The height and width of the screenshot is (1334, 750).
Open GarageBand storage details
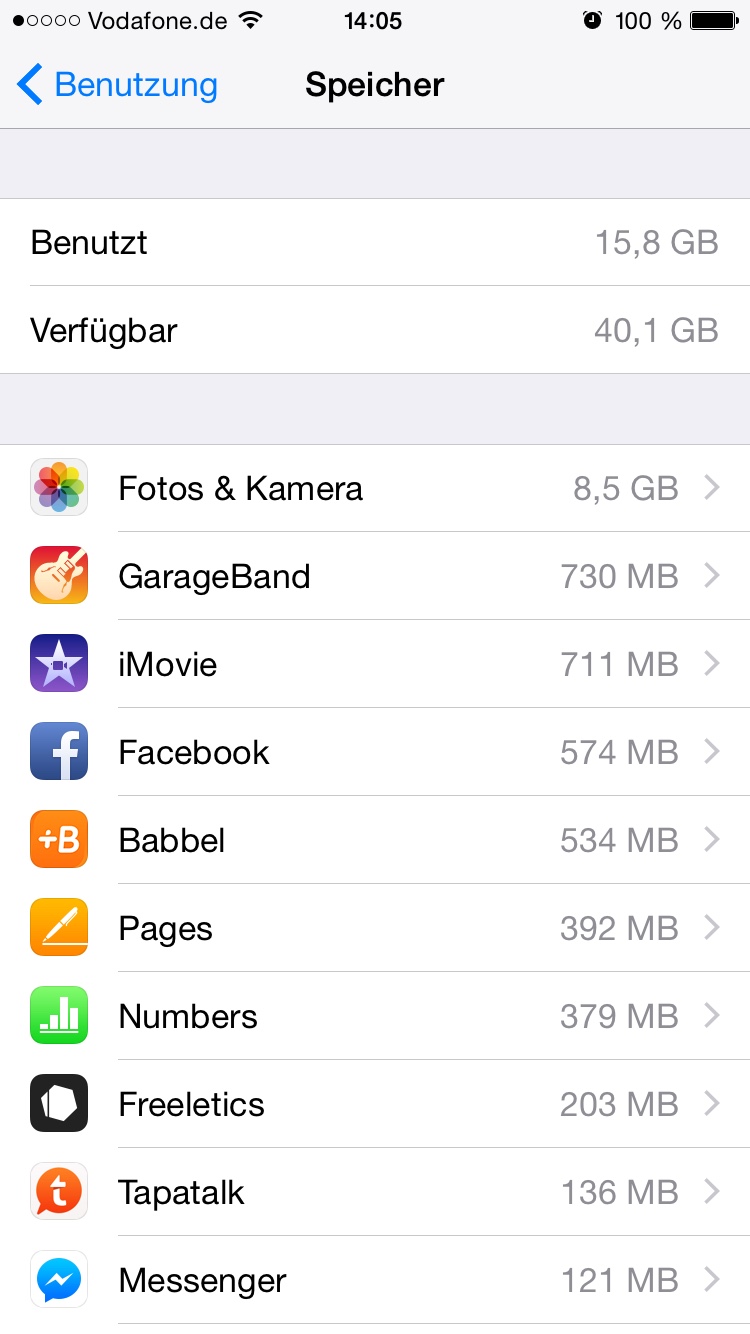pos(375,576)
